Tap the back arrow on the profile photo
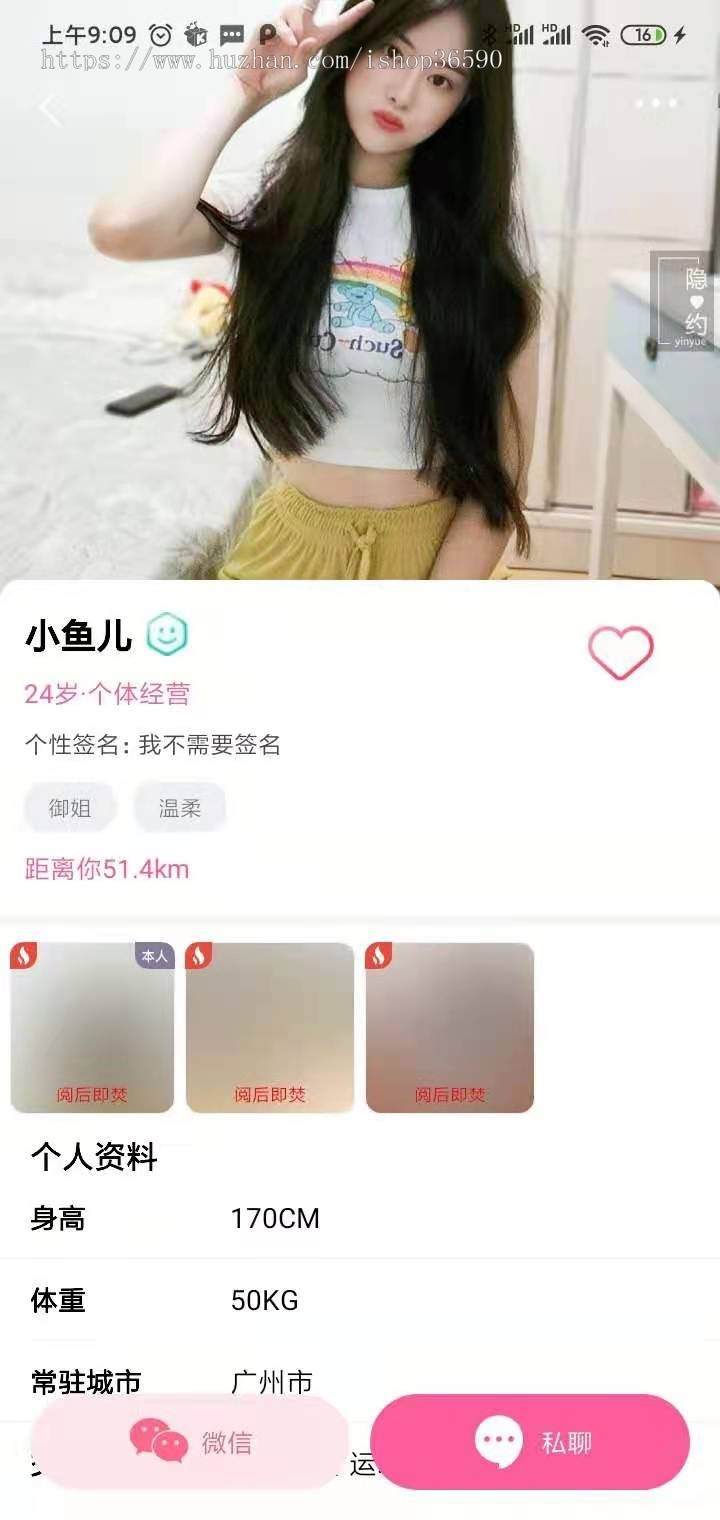The width and height of the screenshot is (720, 1520). 48,108
